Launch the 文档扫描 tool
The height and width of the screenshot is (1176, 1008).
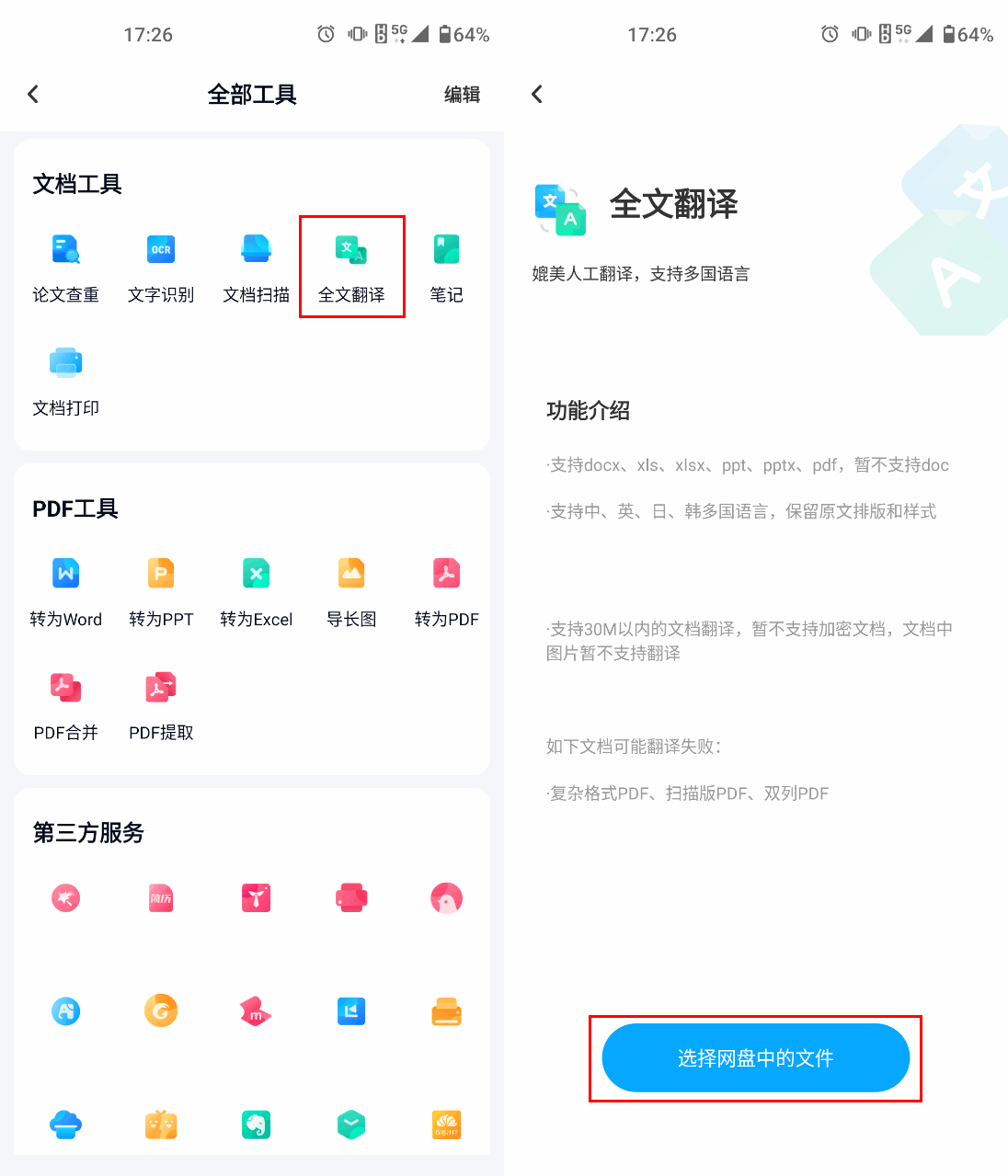click(x=256, y=267)
